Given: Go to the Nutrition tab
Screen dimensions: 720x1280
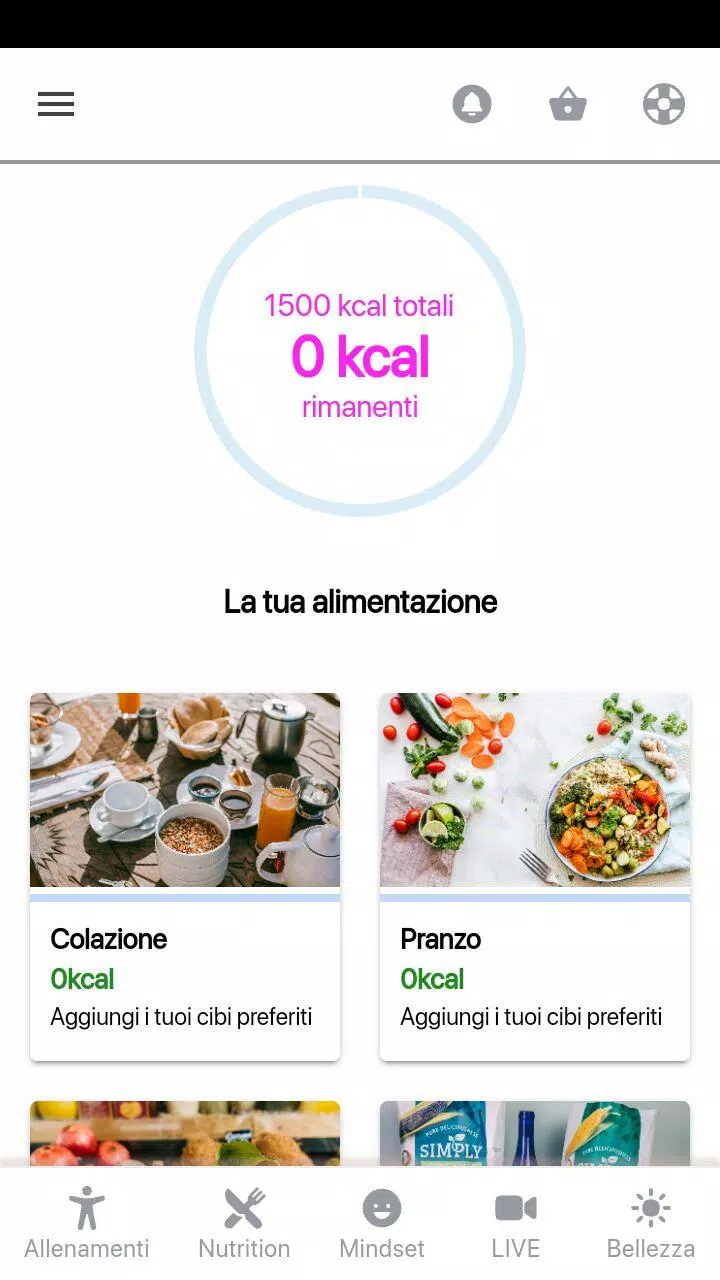Looking at the screenshot, I should click(x=244, y=1224).
